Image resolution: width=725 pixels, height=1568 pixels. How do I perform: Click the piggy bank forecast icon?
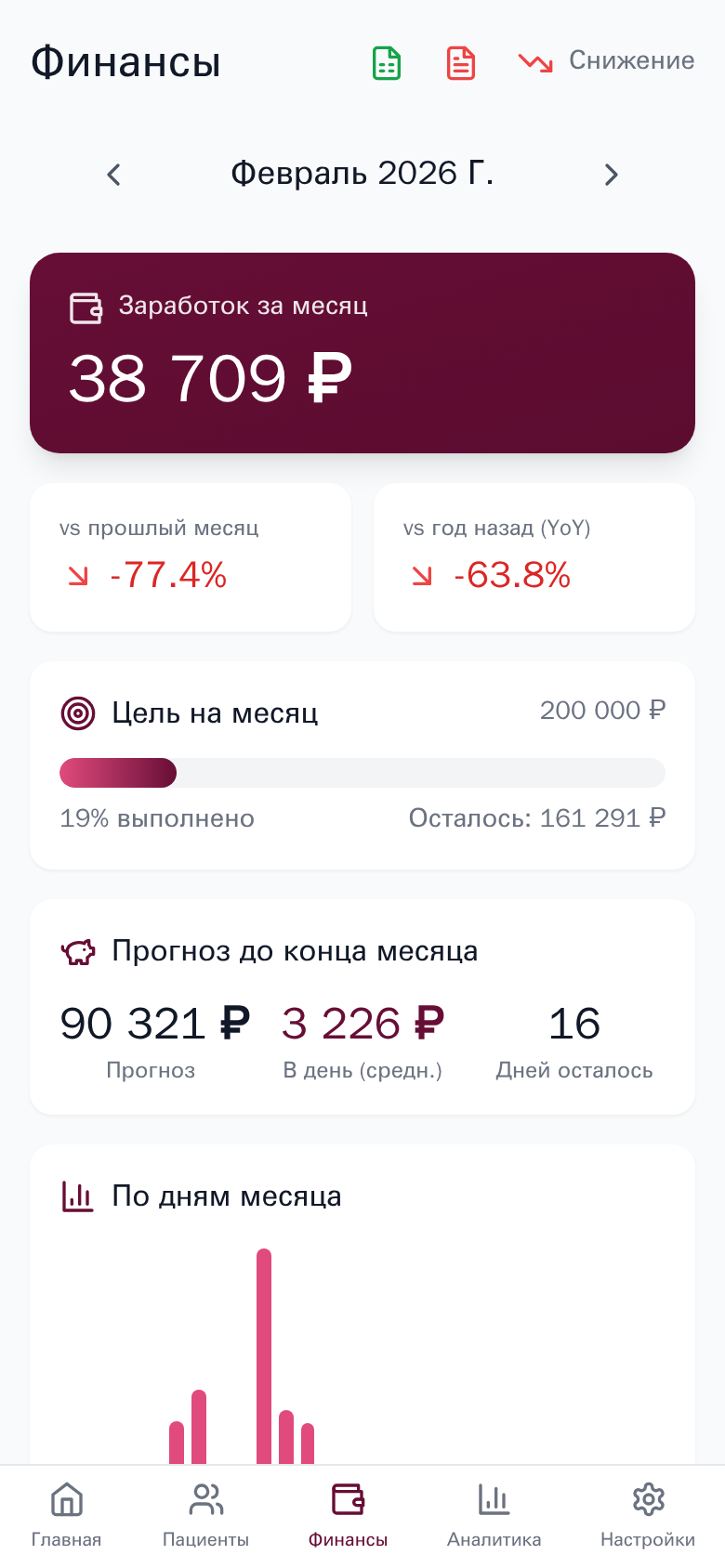coord(78,951)
